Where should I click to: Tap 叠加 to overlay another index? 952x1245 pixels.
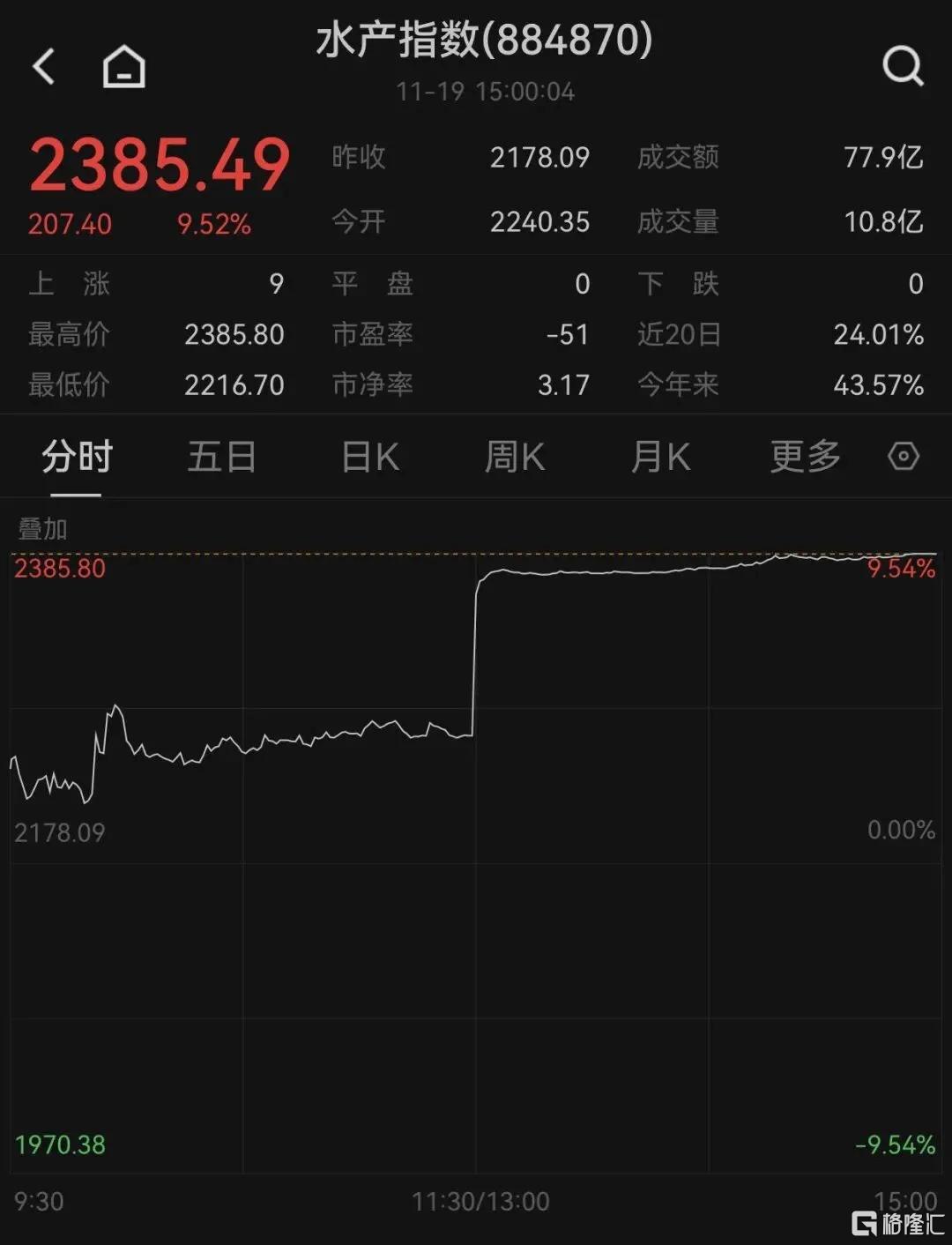click(42, 529)
